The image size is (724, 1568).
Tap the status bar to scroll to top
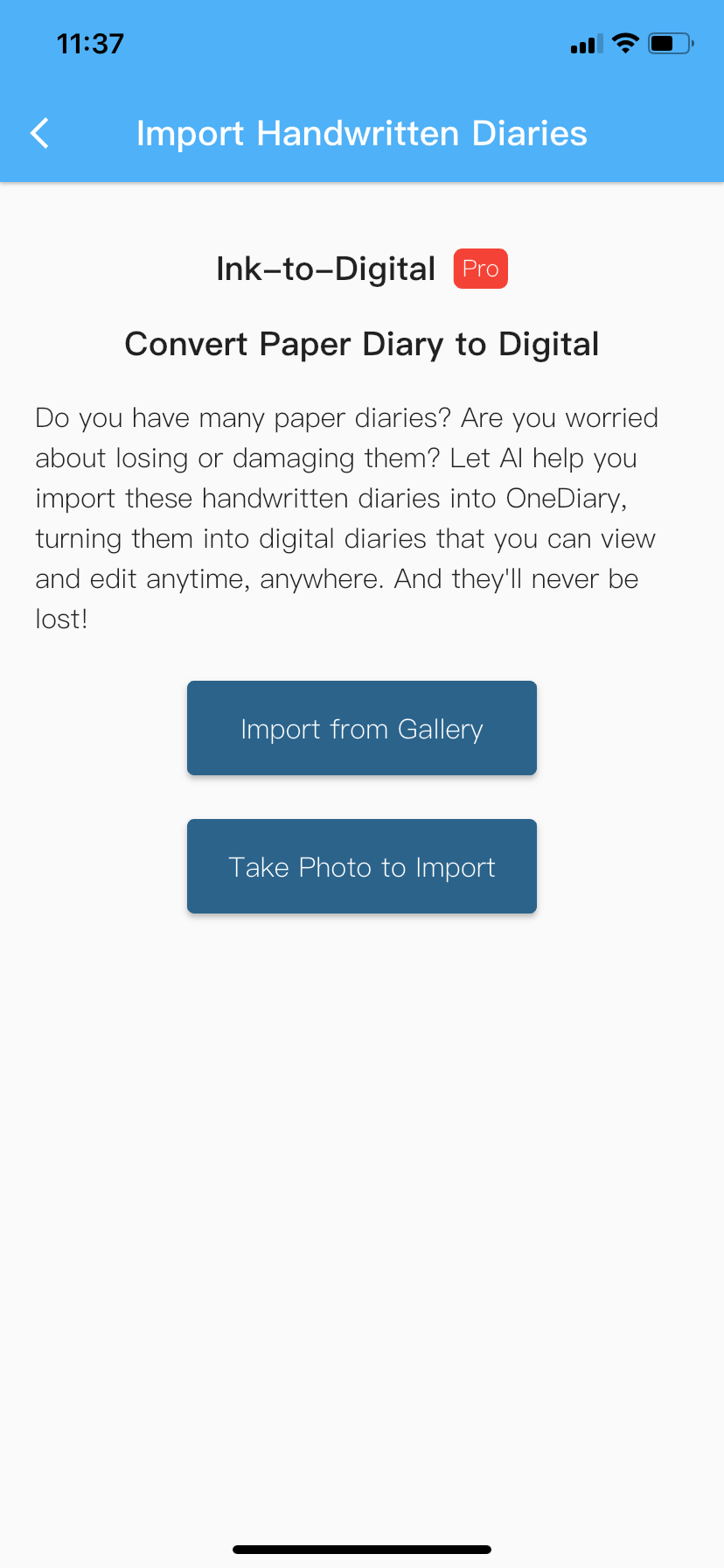pyautogui.click(x=362, y=43)
